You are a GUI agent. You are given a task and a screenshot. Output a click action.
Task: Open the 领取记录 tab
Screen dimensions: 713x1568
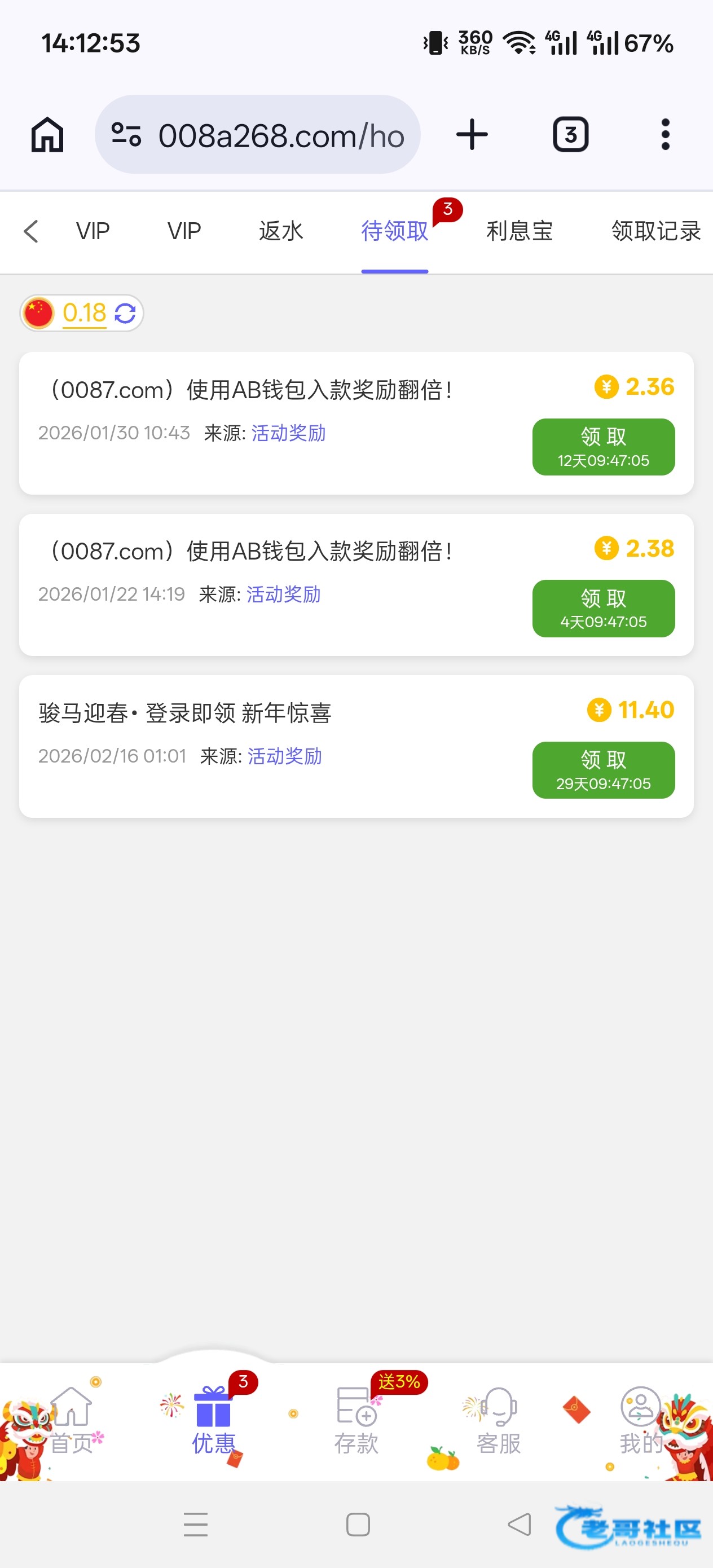coord(656,231)
